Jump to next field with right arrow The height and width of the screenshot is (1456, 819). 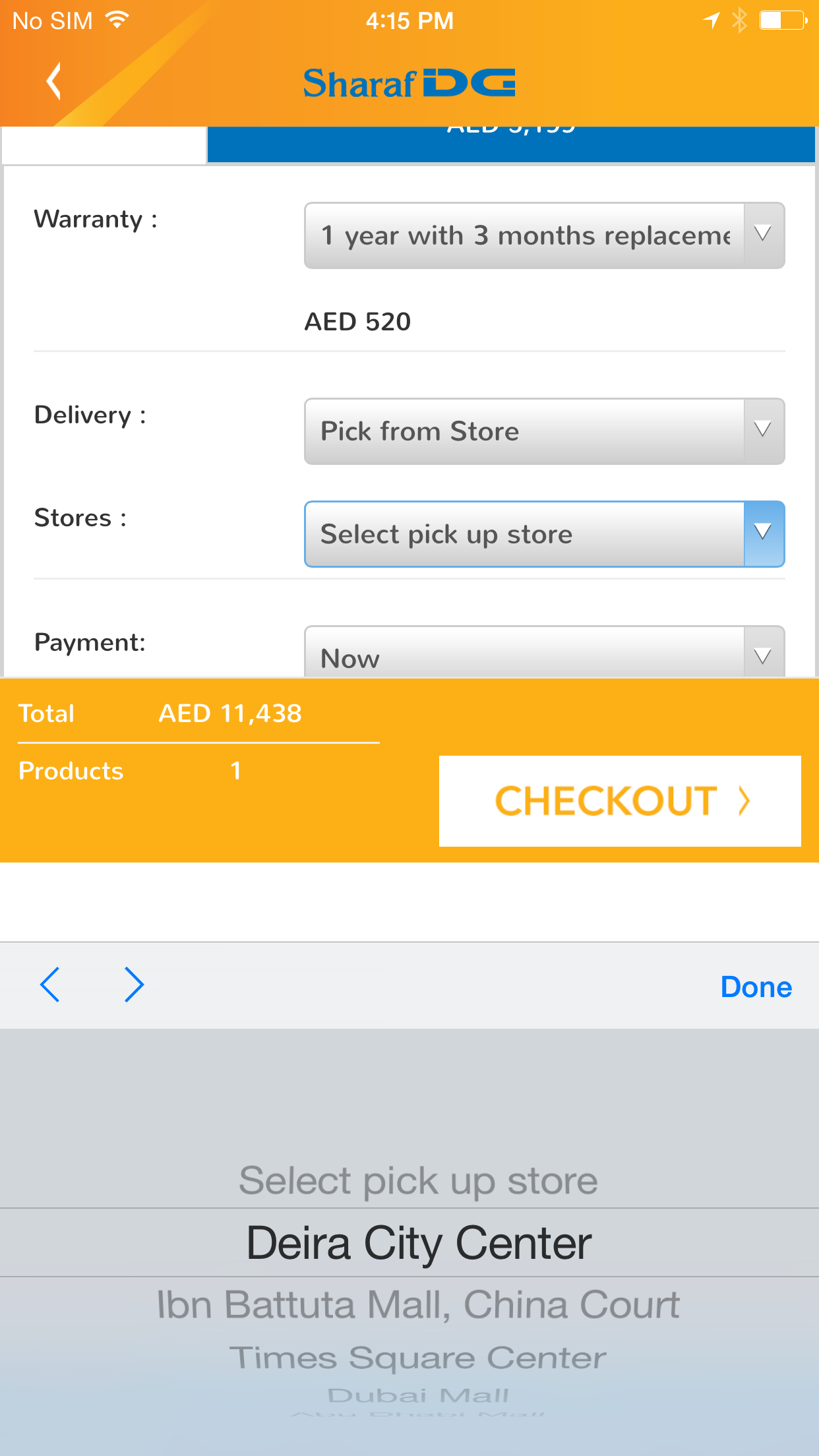[134, 985]
